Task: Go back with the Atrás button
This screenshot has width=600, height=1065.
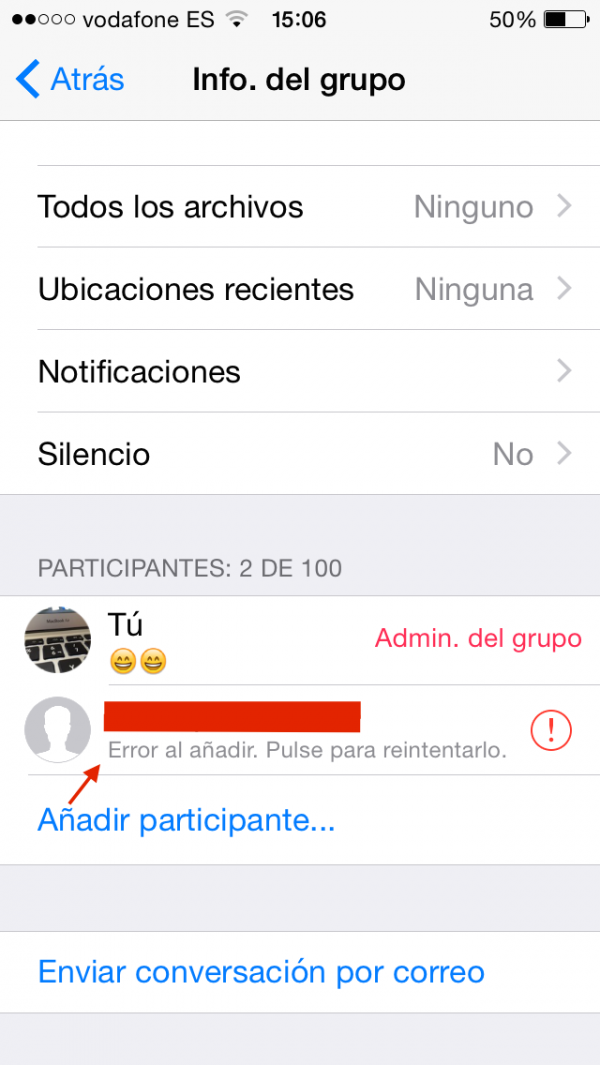Action: (x=70, y=79)
